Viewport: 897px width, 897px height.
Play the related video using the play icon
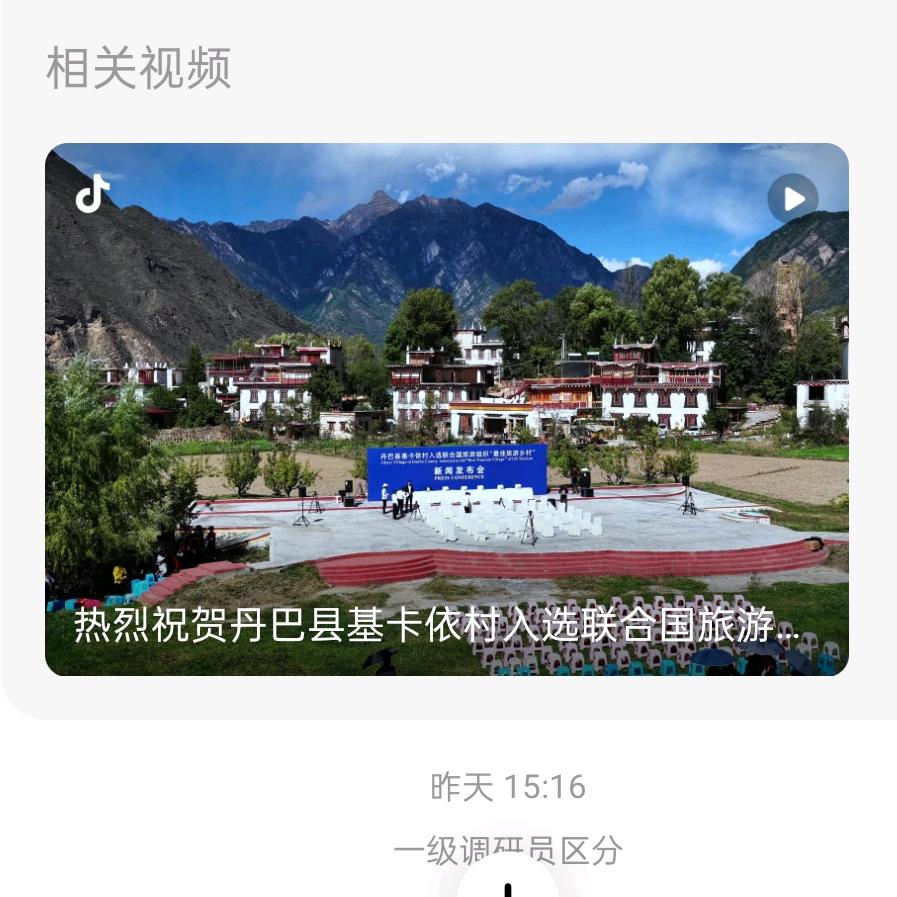coord(792,199)
